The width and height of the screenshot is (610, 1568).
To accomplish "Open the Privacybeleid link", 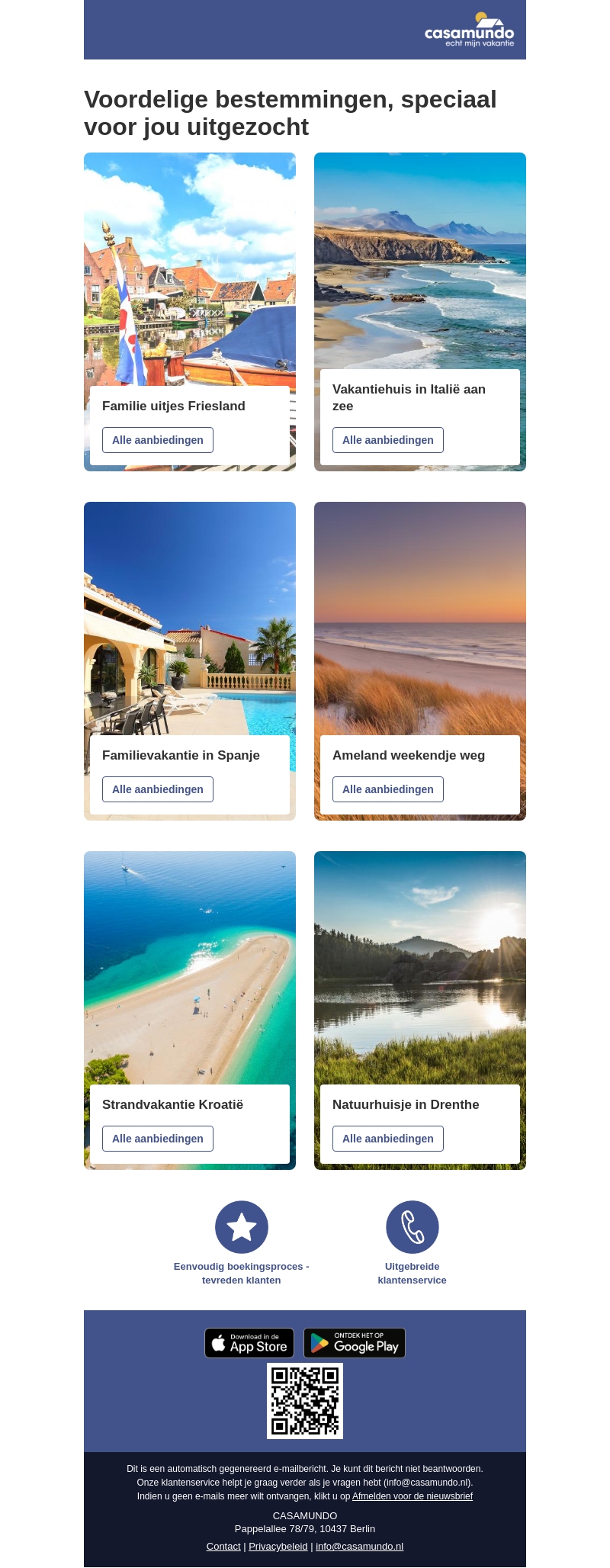I will point(278,1547).
